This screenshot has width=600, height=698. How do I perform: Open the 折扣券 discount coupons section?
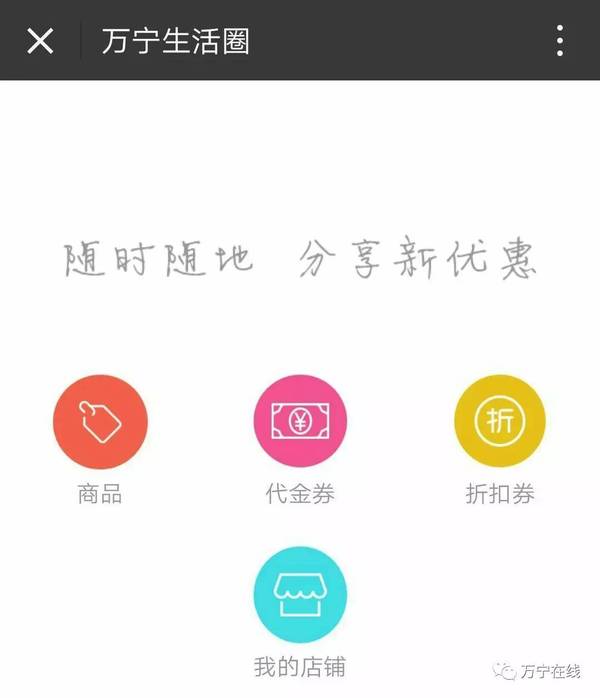(500, 422)
